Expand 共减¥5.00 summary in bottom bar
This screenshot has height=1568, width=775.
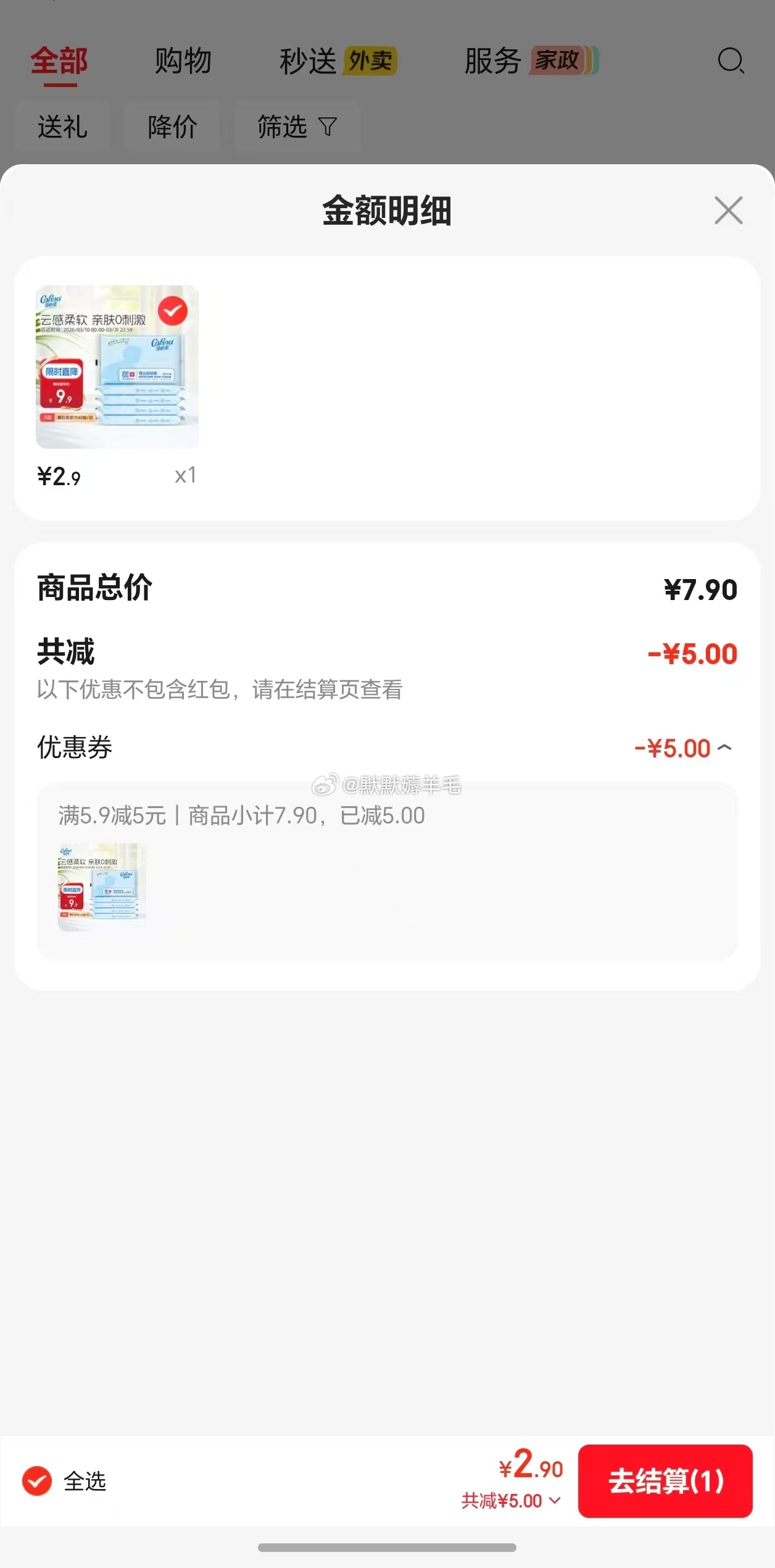[x=512, y=1501]
